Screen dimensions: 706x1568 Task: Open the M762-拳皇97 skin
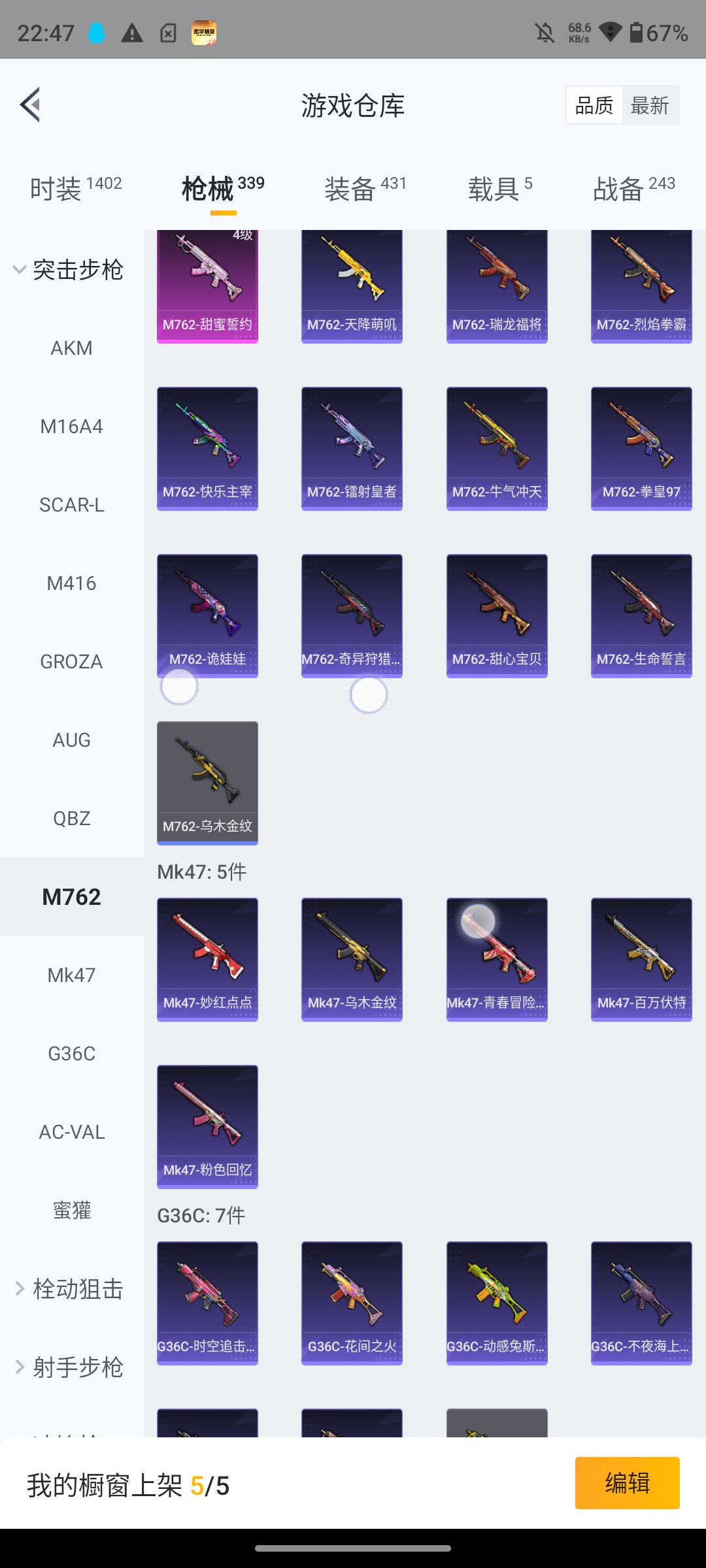[x=641, y=448]
